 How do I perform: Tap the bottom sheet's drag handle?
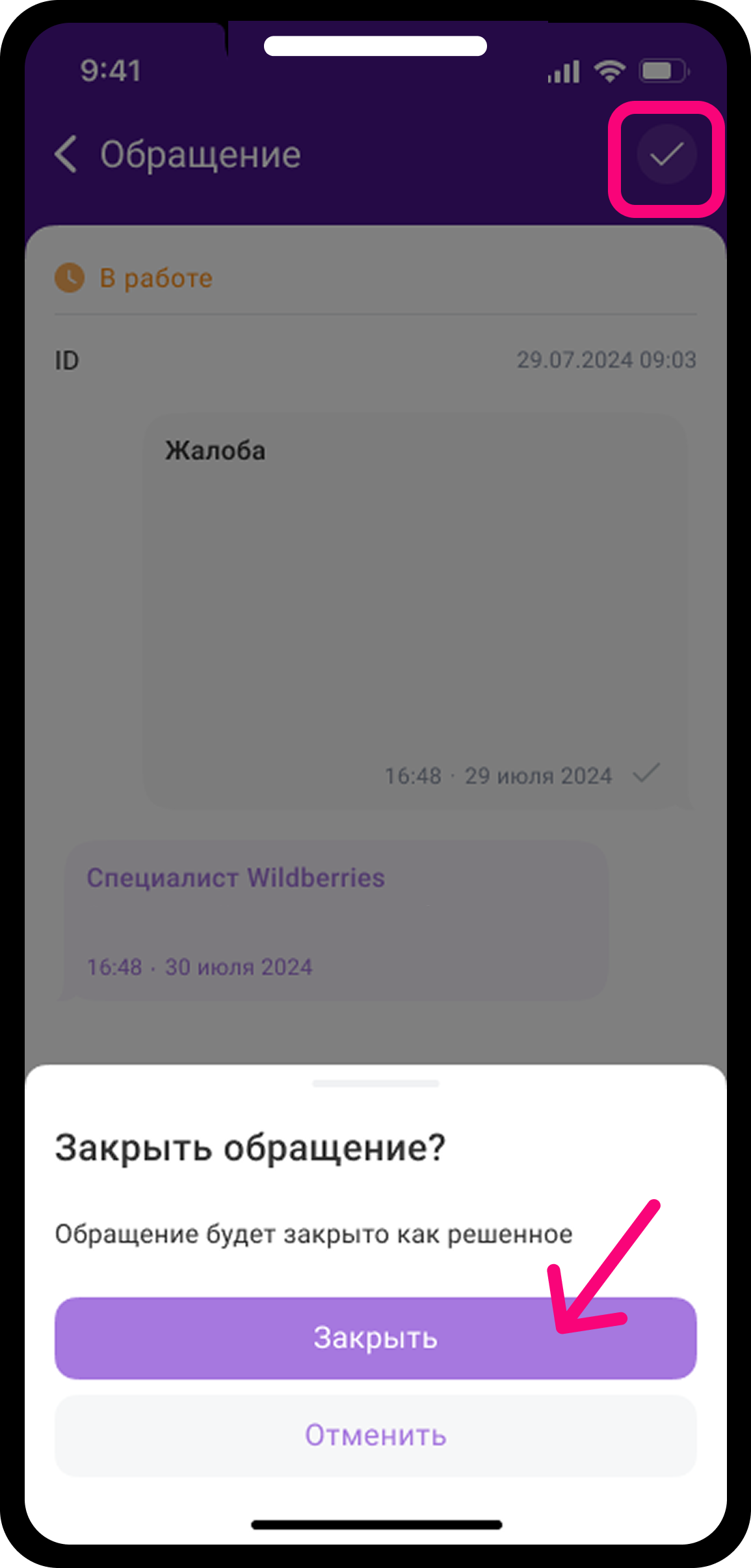[375, 1083]
